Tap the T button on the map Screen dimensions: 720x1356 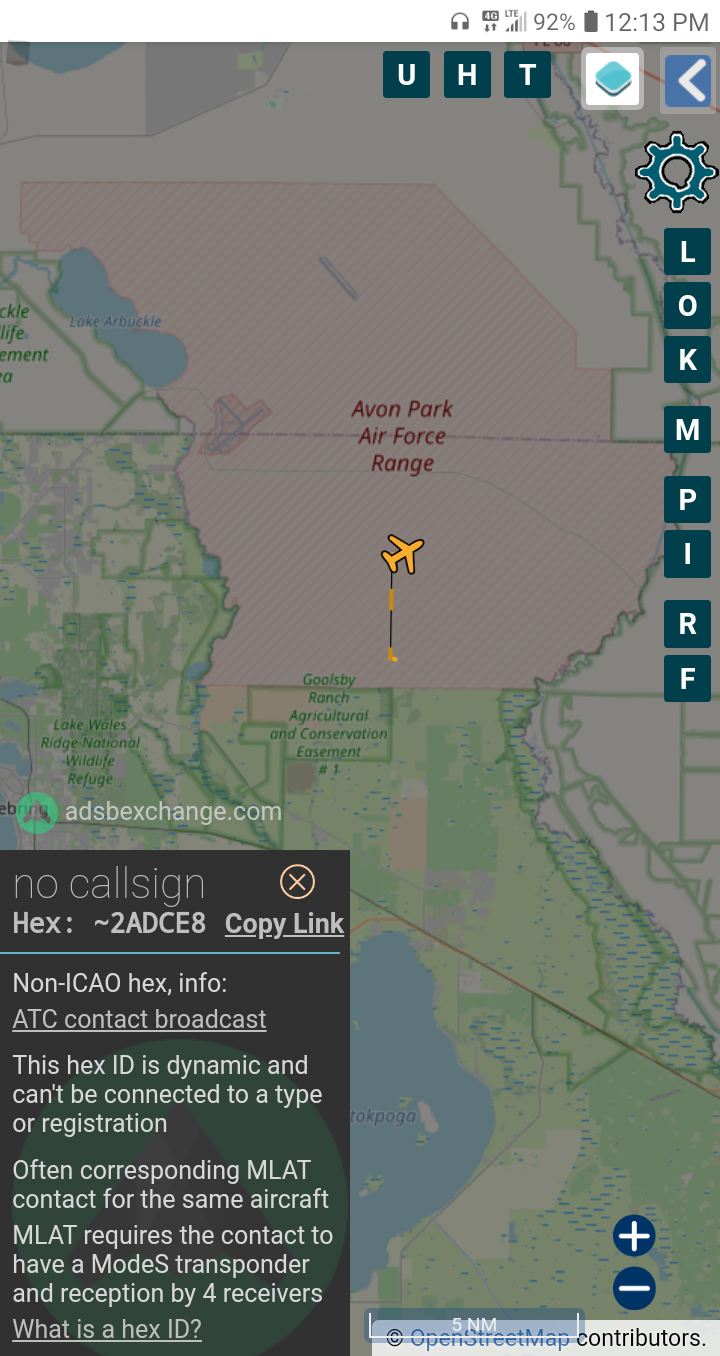pyautogui.click(x=528, y=75)
